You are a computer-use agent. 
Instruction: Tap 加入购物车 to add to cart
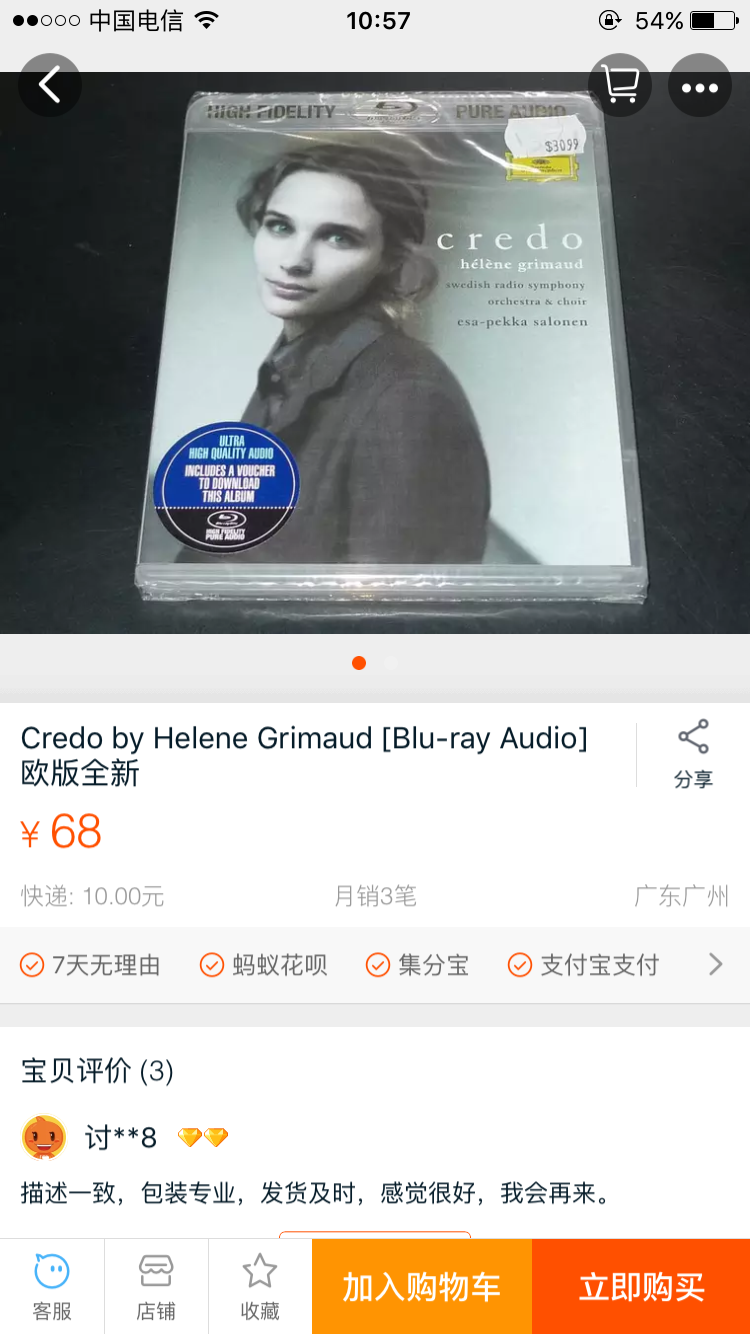[421, 1286]
